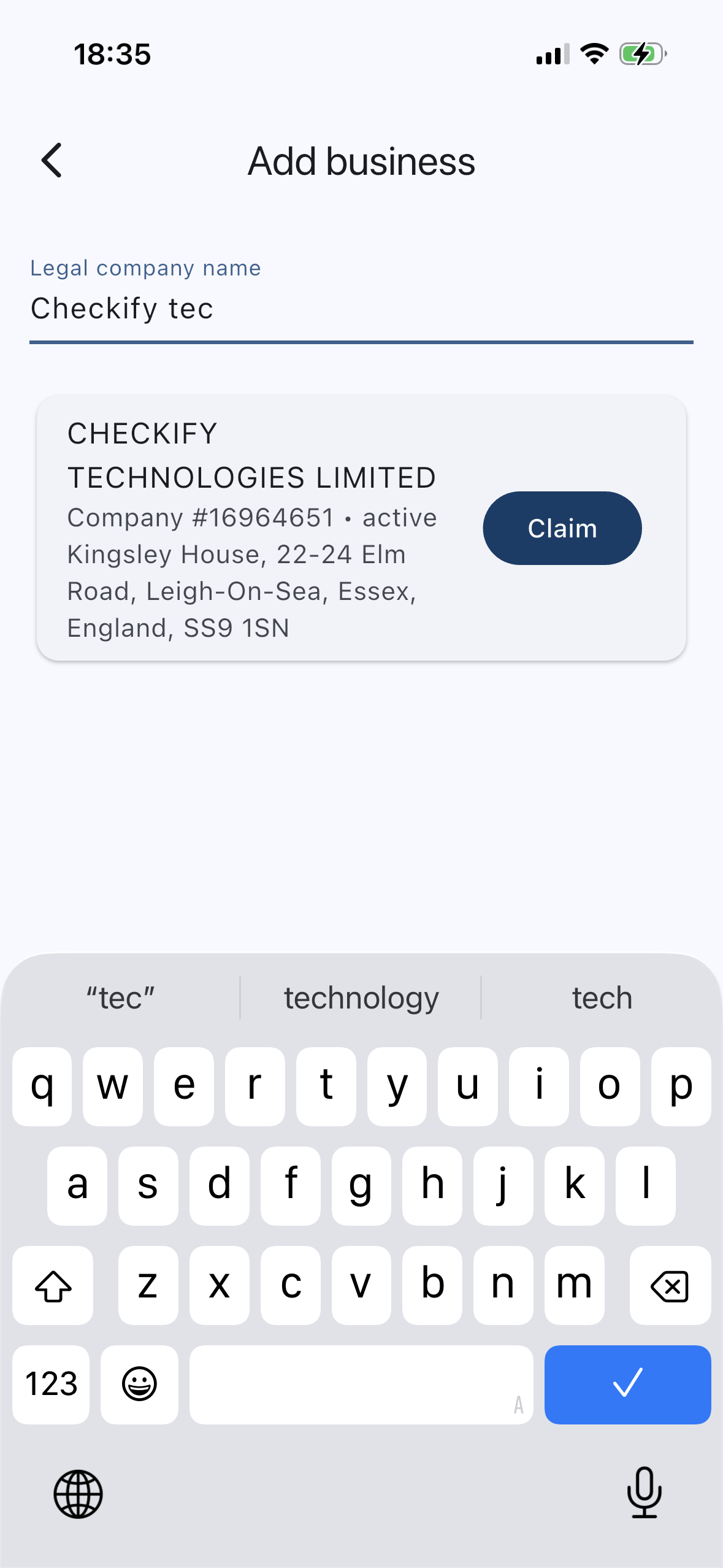Tap the back arrow to leave Add business
Screen dimensions: 723x1568
pos(52,161)
